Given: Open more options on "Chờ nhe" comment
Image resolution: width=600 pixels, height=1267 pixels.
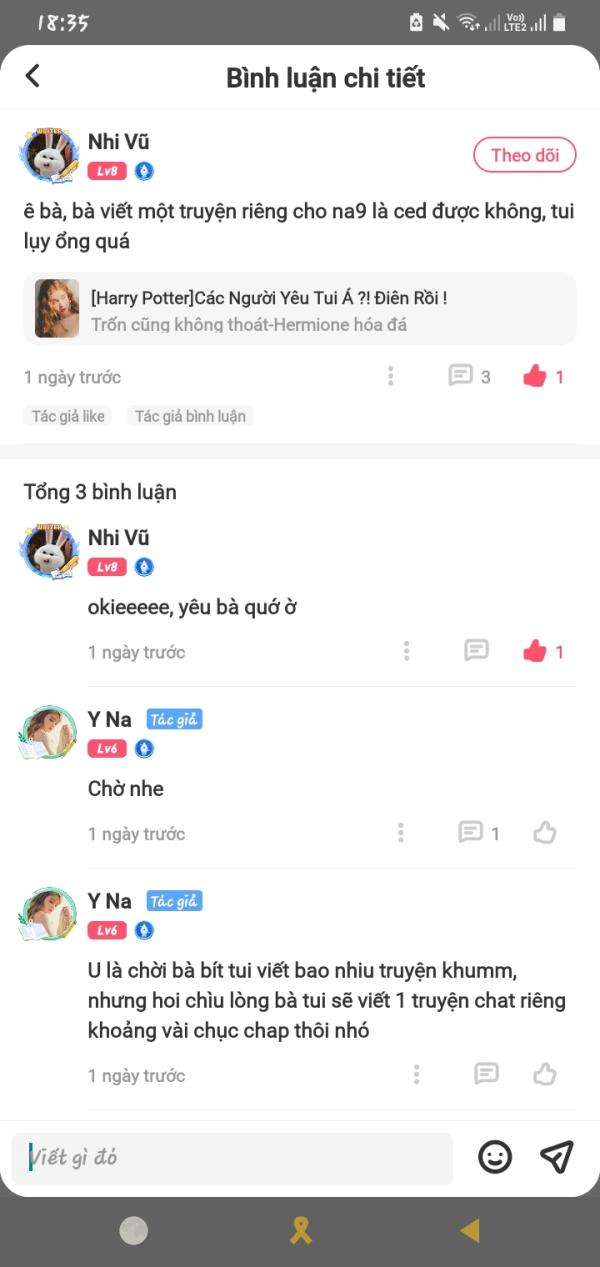Looking at the screenshot, I should coord(400,833).
